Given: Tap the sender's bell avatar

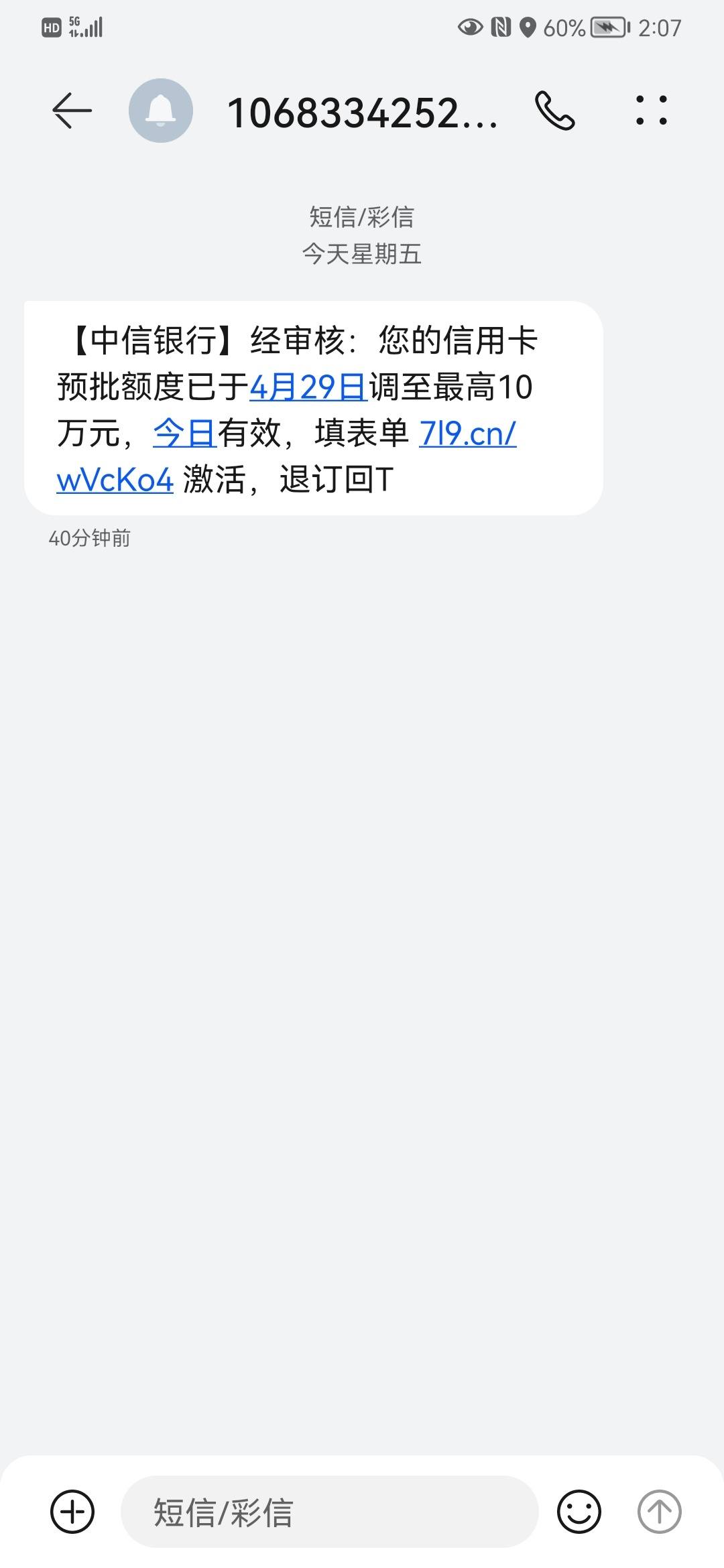Looking at the screenshot, I should [x=161, y=111].
